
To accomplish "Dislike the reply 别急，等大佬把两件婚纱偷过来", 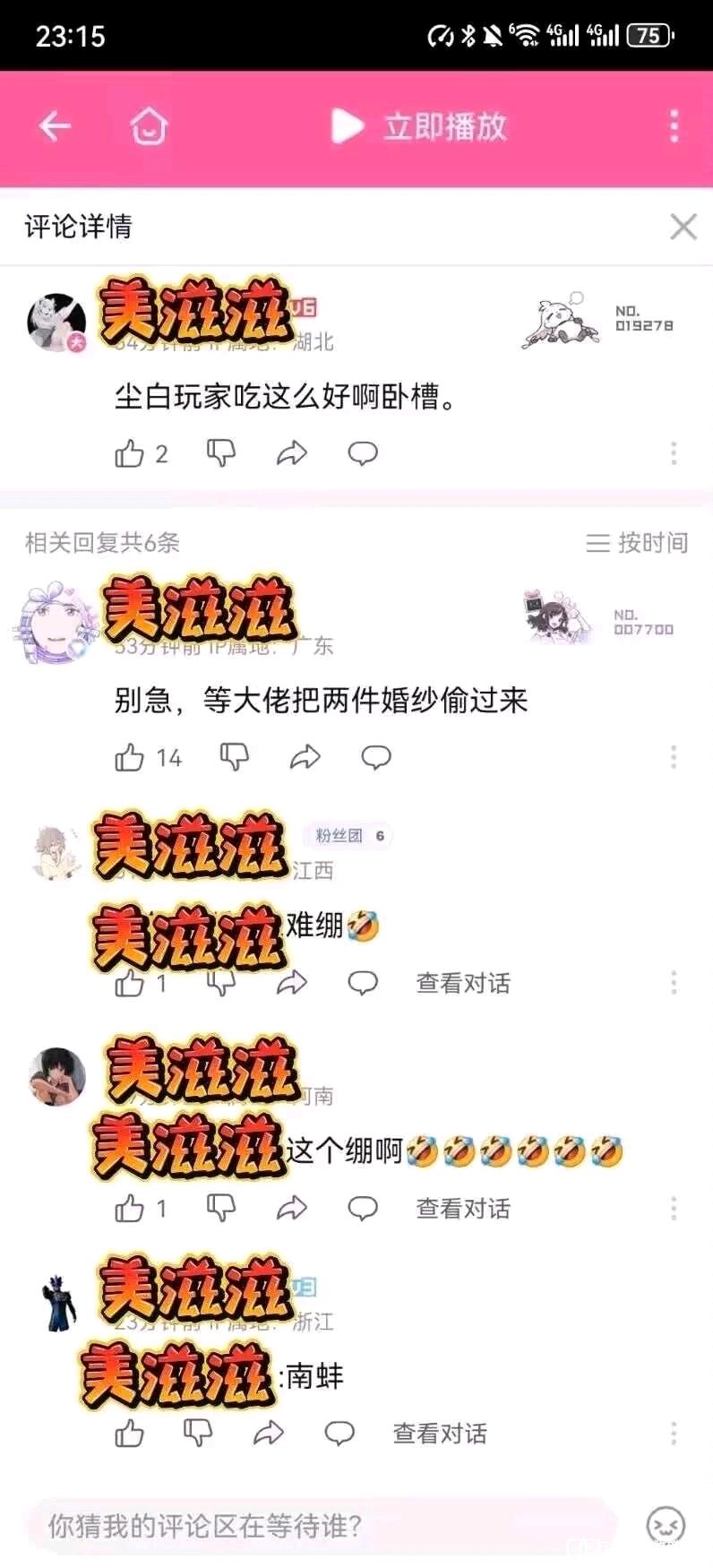I will click(235, 758).
